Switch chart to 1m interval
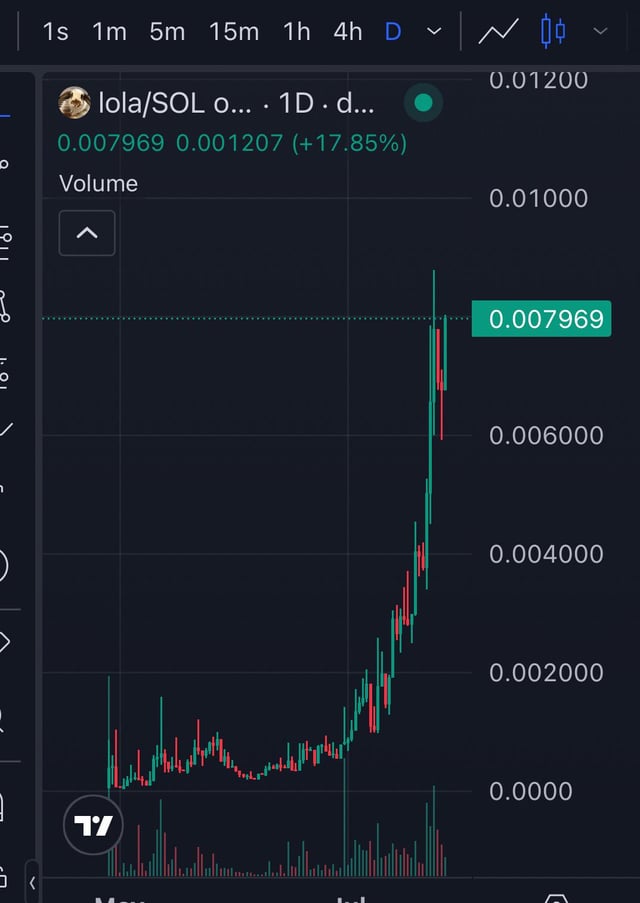 [109, 32]
